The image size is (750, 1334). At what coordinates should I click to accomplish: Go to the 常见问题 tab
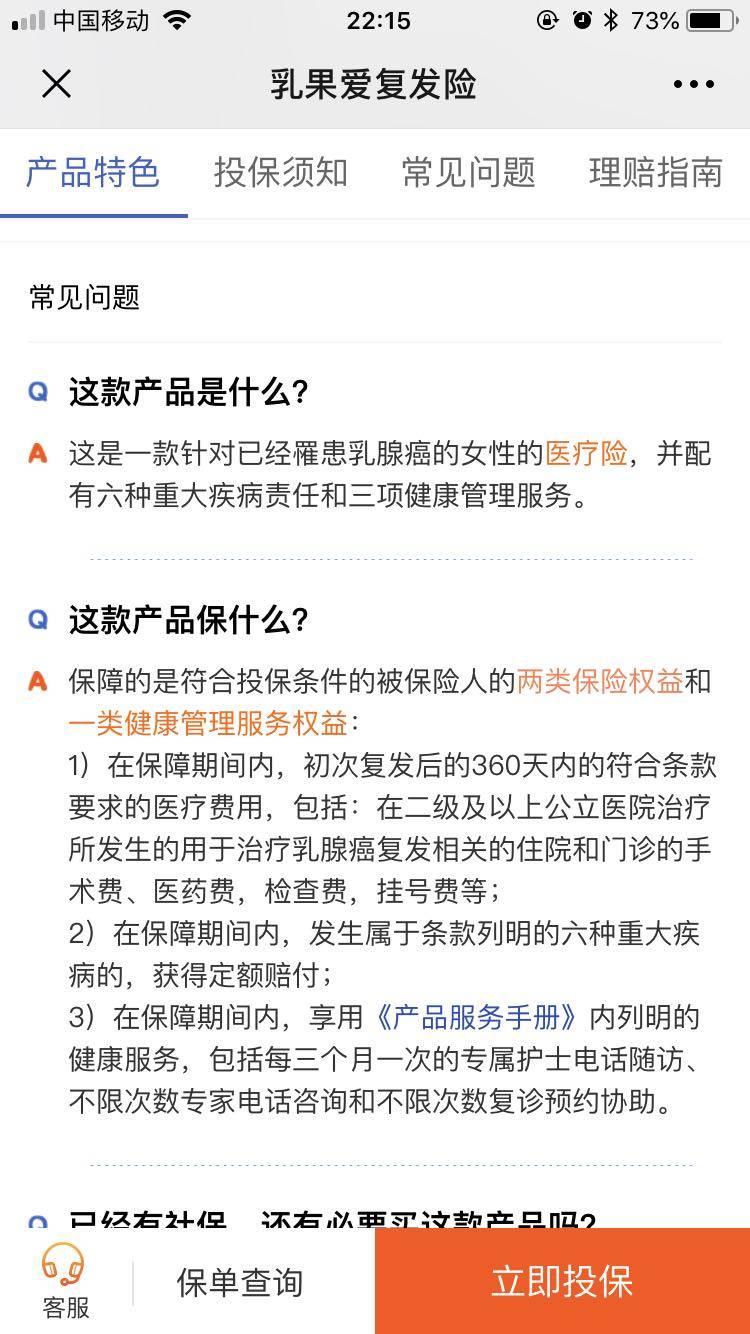pyautogui.click(x=468, y=172)
